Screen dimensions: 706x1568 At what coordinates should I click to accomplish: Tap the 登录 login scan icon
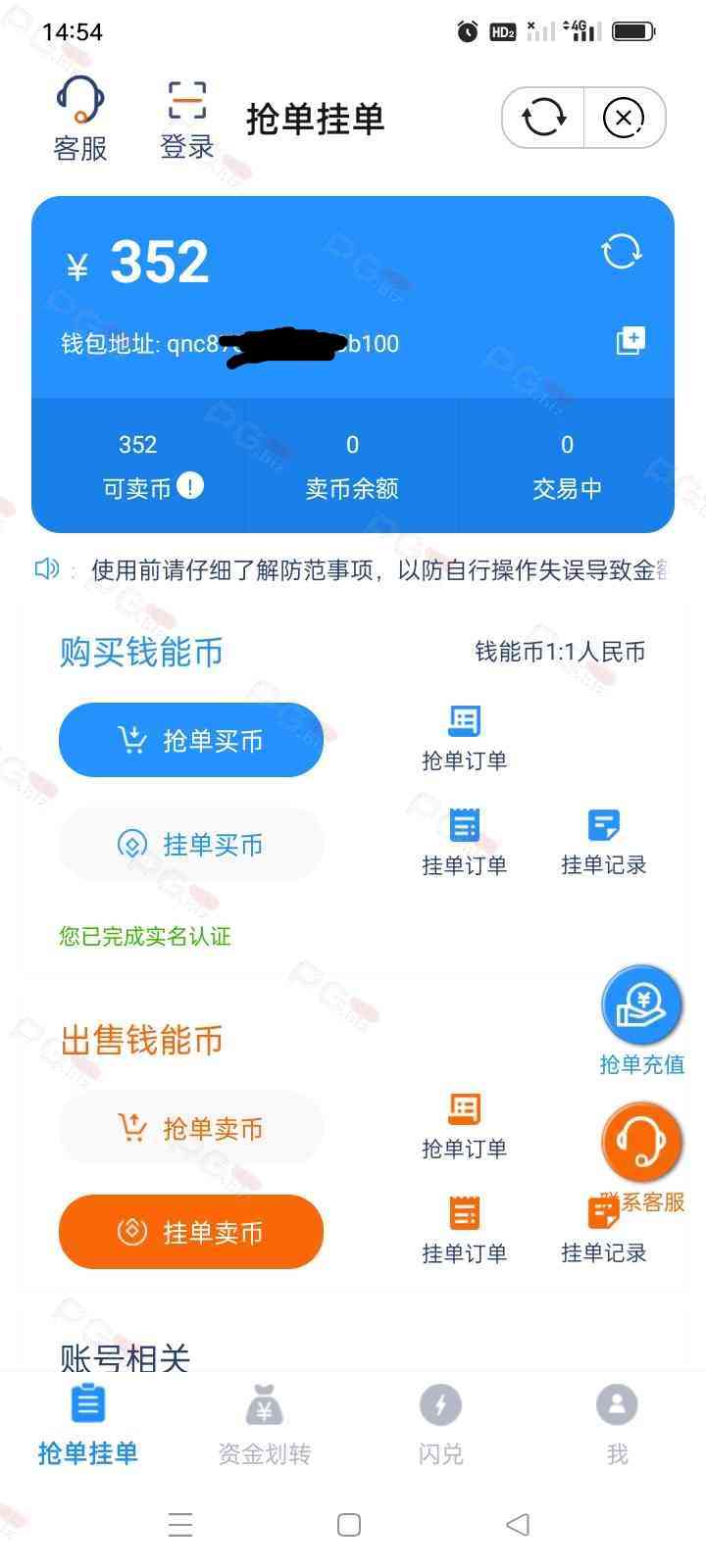[186, 118]
